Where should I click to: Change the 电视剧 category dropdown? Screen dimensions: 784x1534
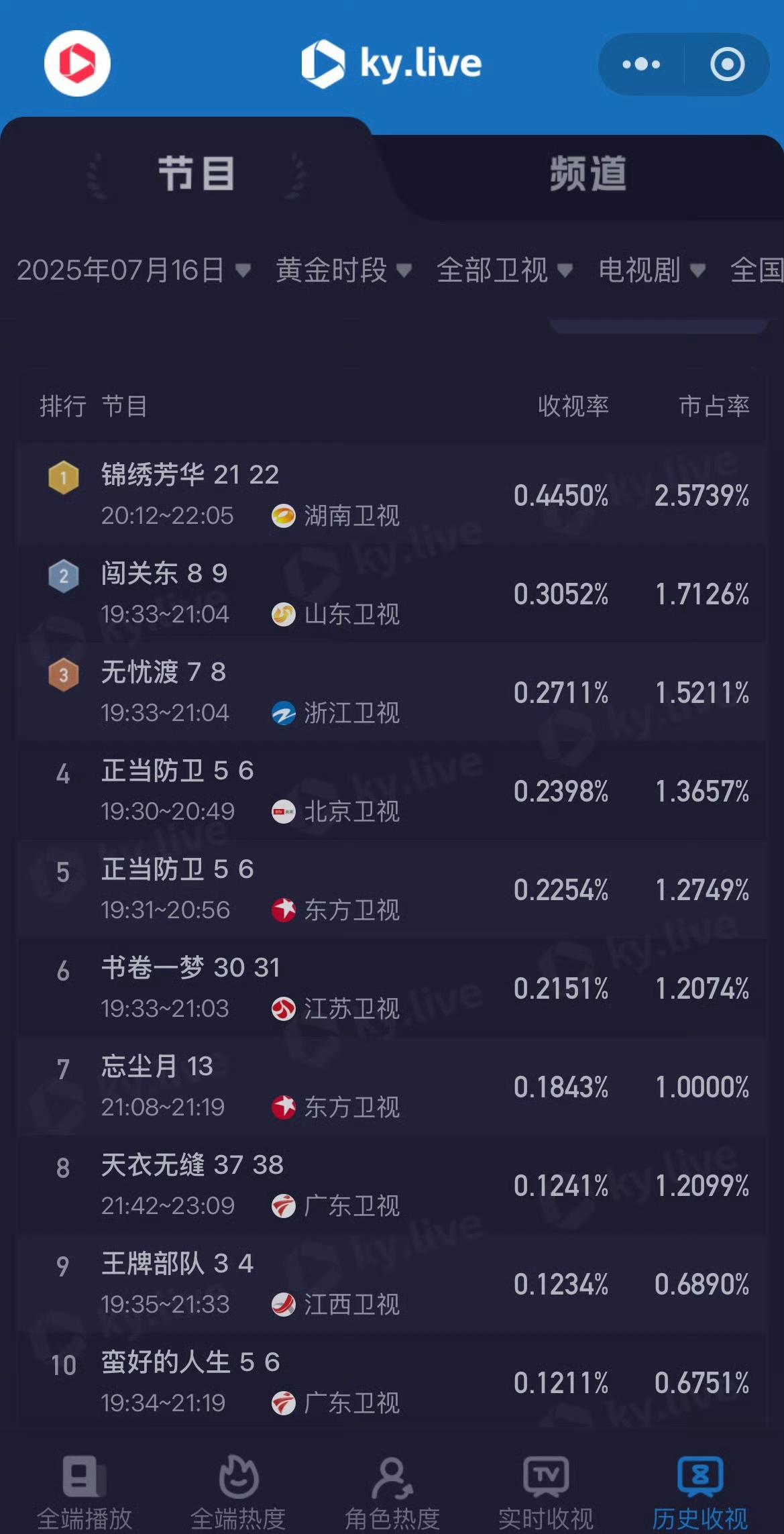click(651, 270)
